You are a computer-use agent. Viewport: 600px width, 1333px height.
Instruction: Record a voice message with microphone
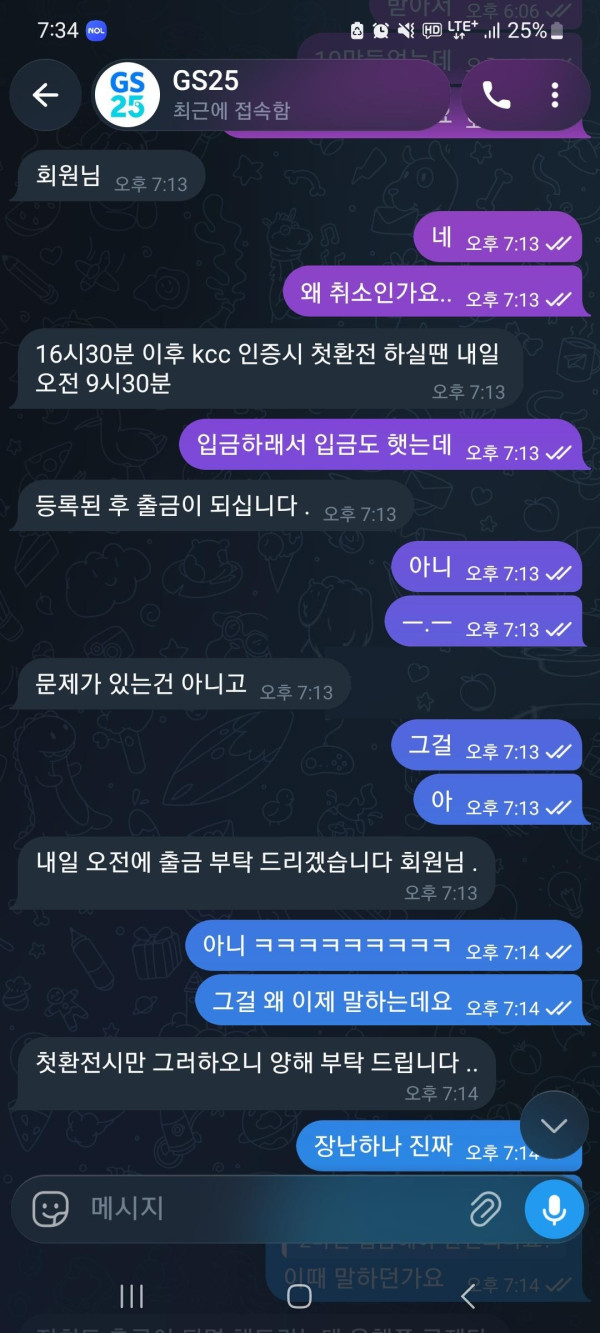tap(554, 1209)
